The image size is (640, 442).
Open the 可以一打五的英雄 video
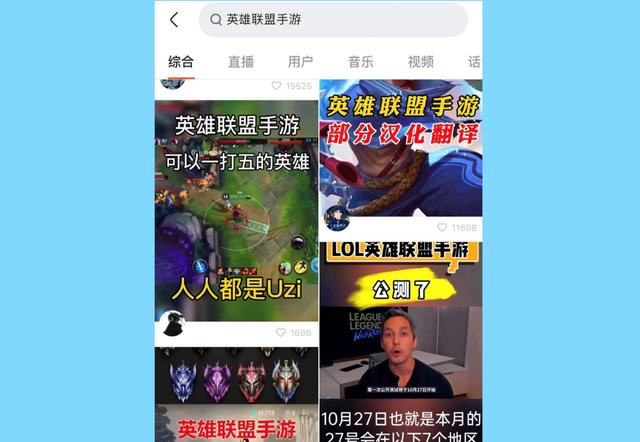tap(236, 210)
